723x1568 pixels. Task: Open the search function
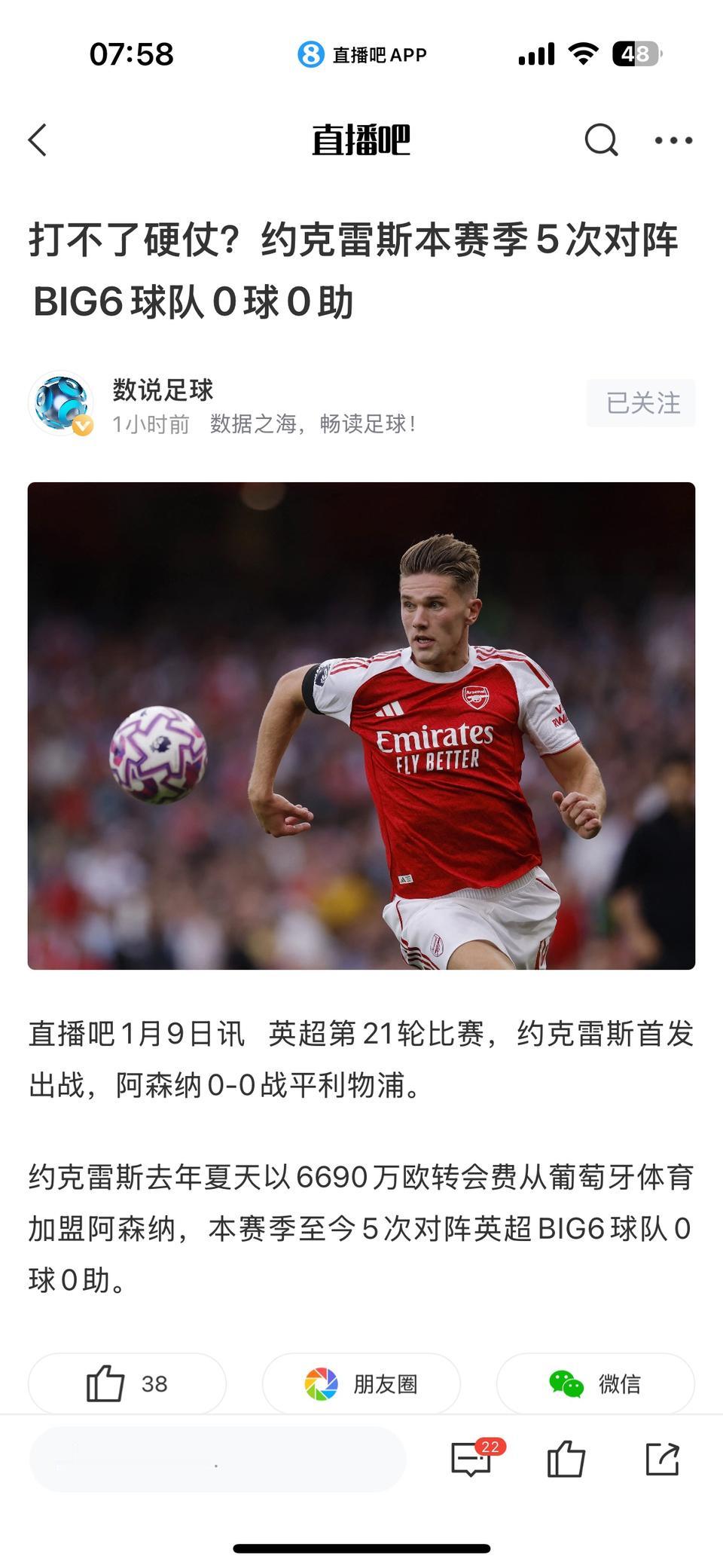click(599, 140)
